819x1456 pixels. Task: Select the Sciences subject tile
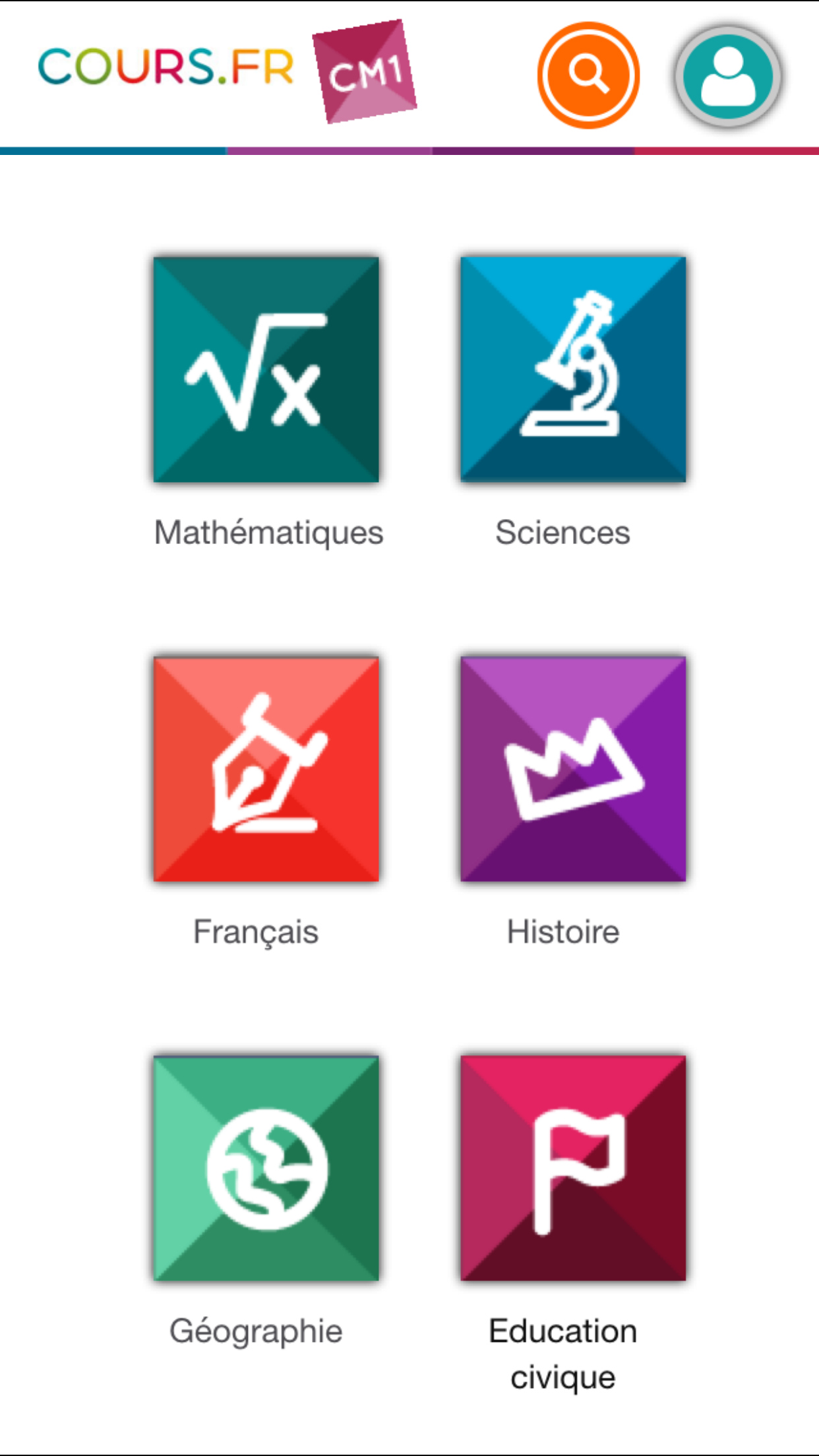point(573,370)
